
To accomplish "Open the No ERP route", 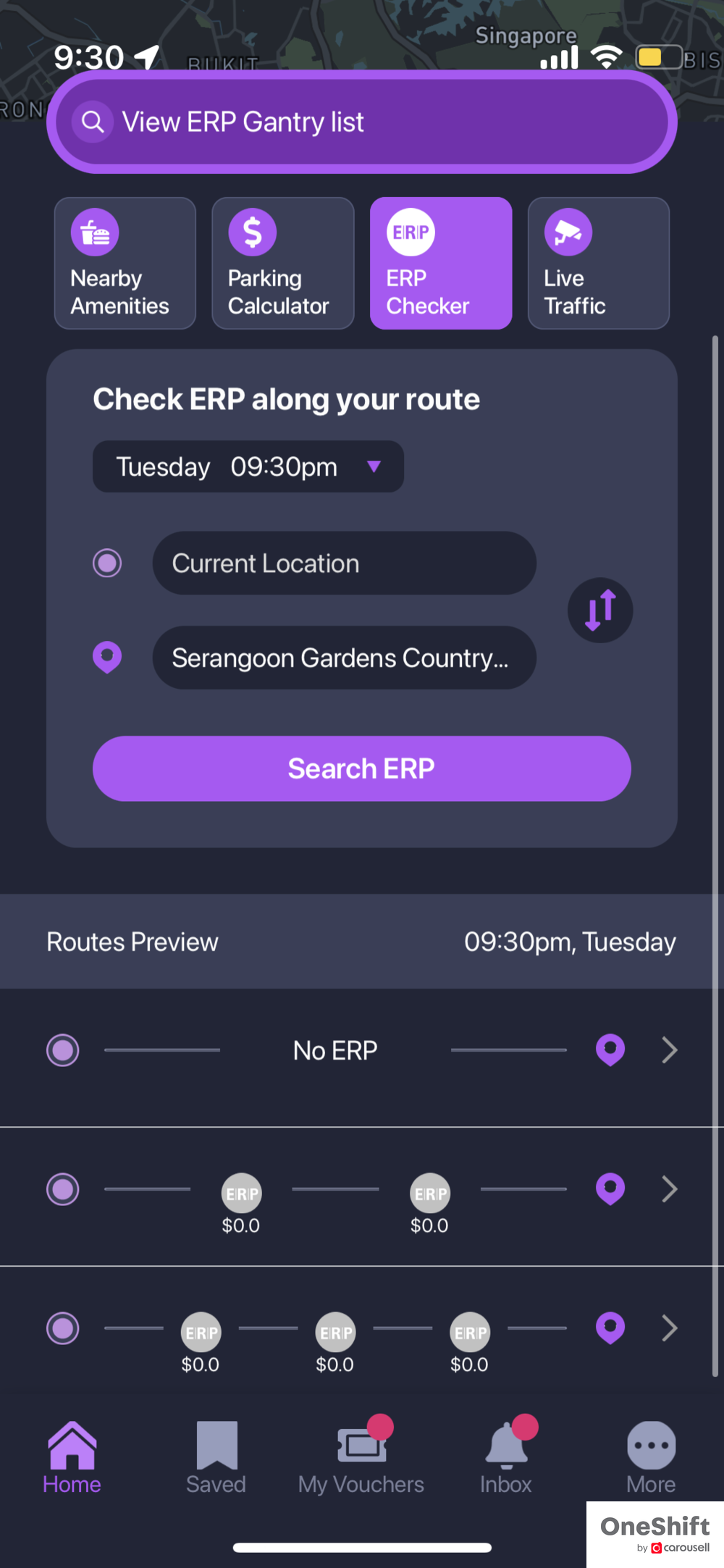I will (x=362, y=1050).
